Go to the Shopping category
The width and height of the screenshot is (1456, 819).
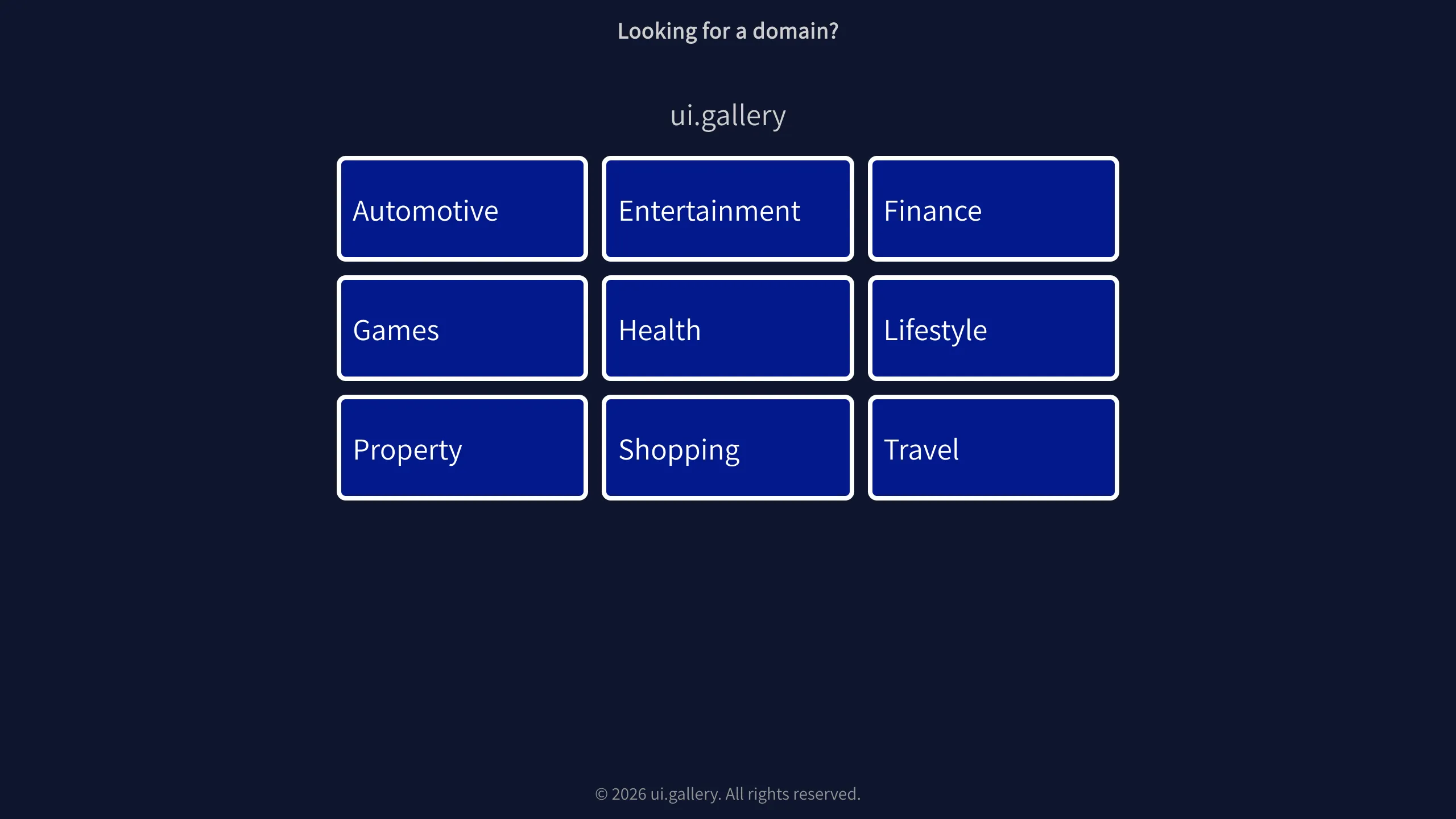point(727,448)
